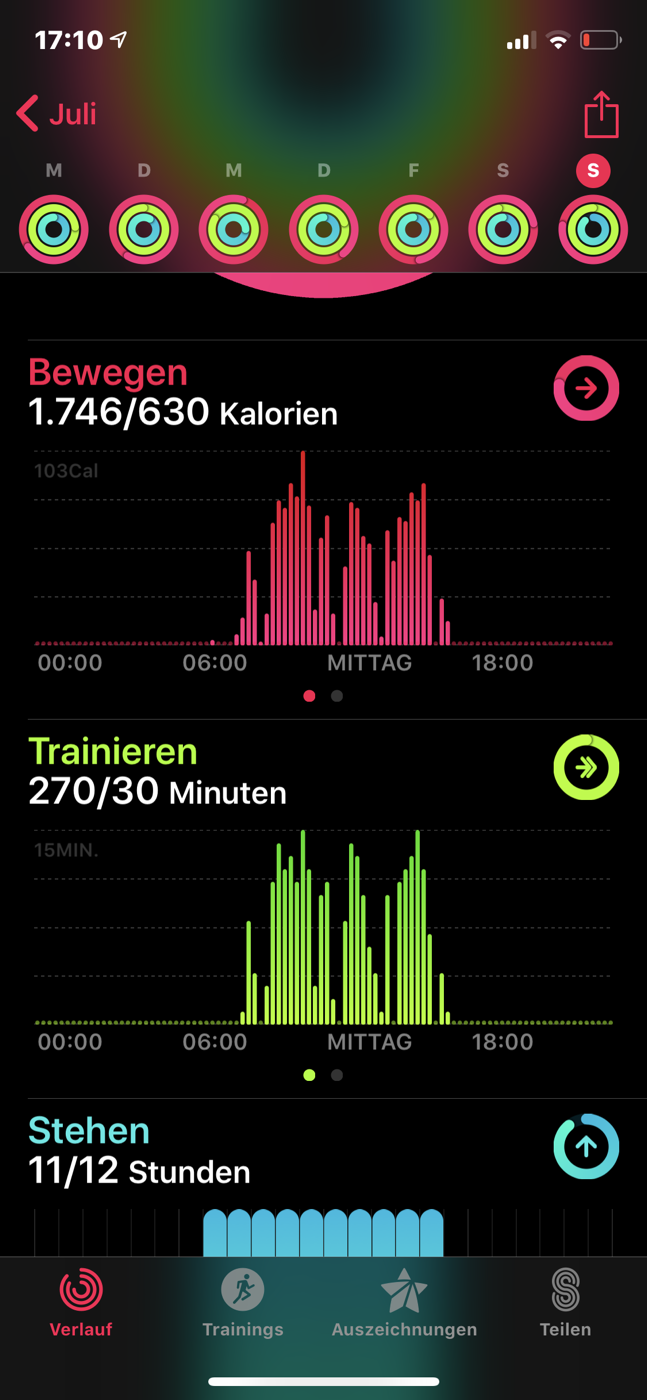This screenshot has height=1400, width=647.
Task: Switch to the Trainings tab
Action: point(243,1302)
